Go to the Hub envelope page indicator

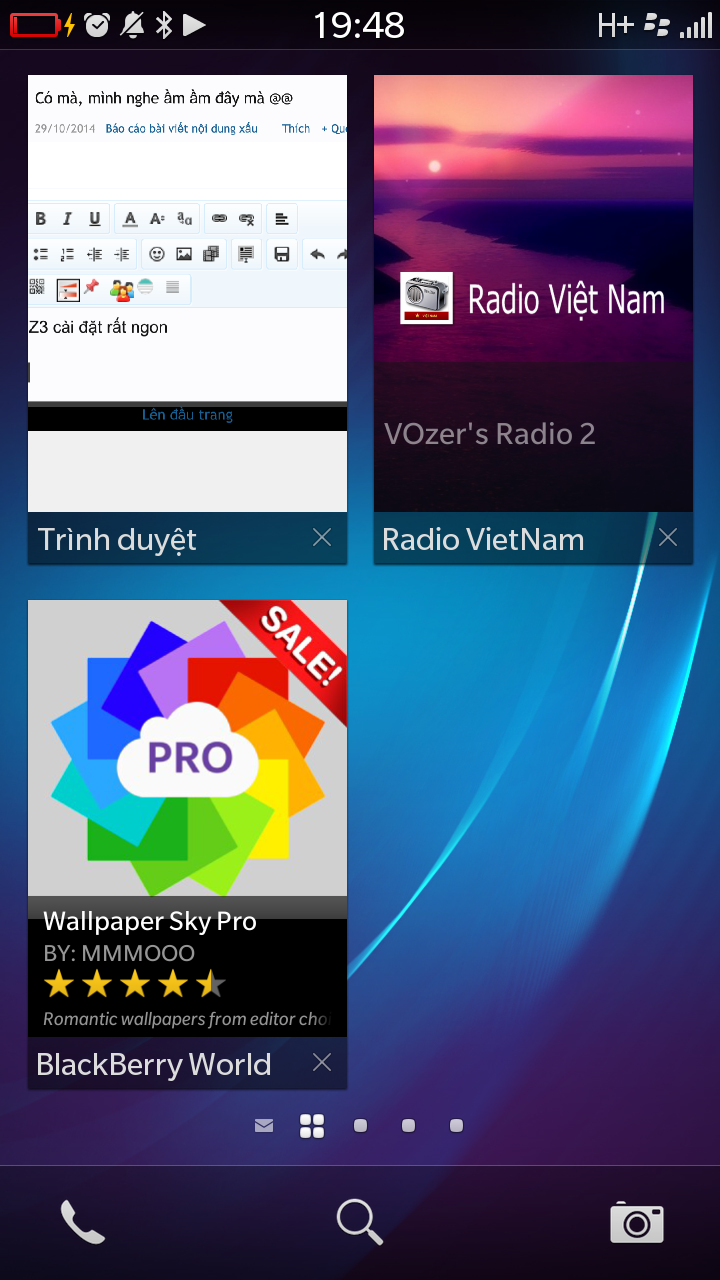pos(264,1126)
